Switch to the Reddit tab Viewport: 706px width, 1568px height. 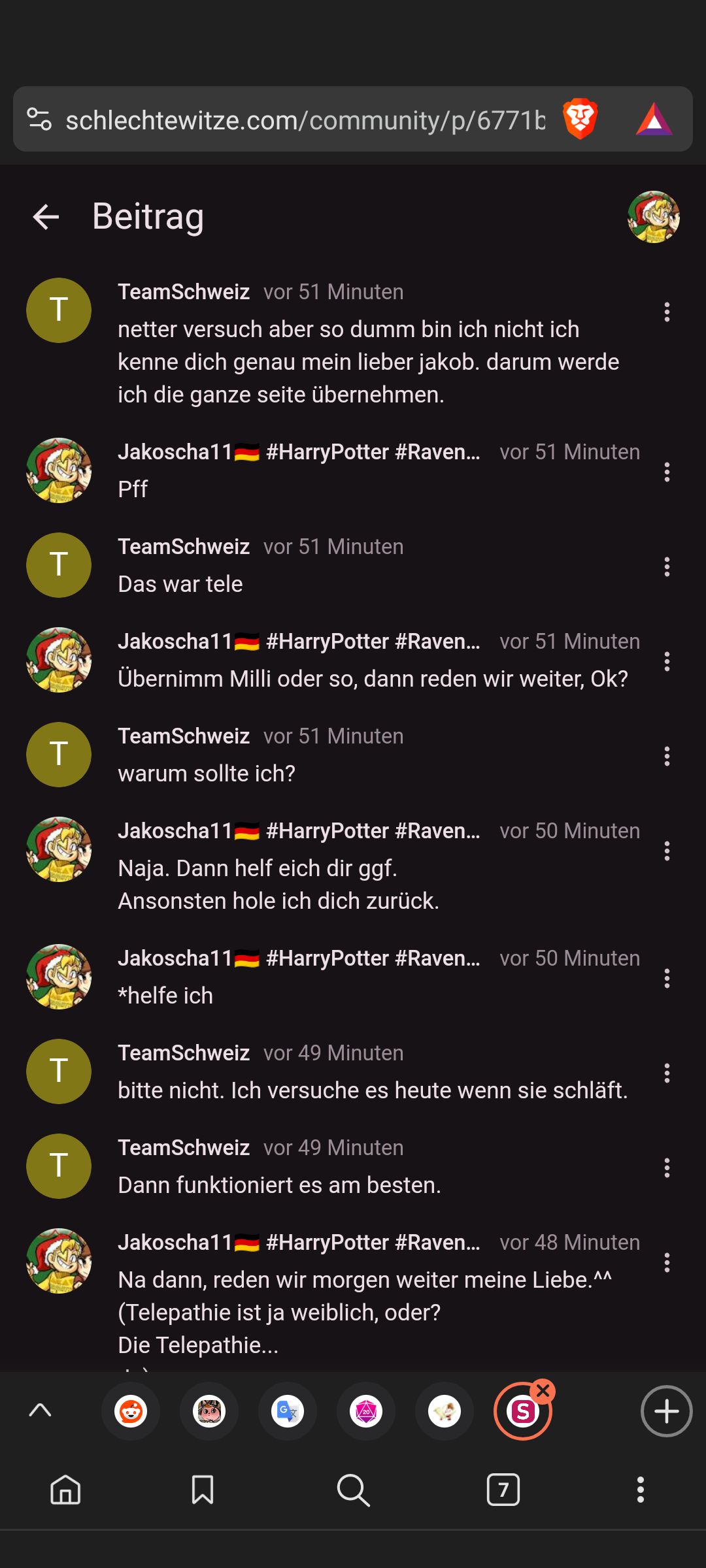point(131,1411)
